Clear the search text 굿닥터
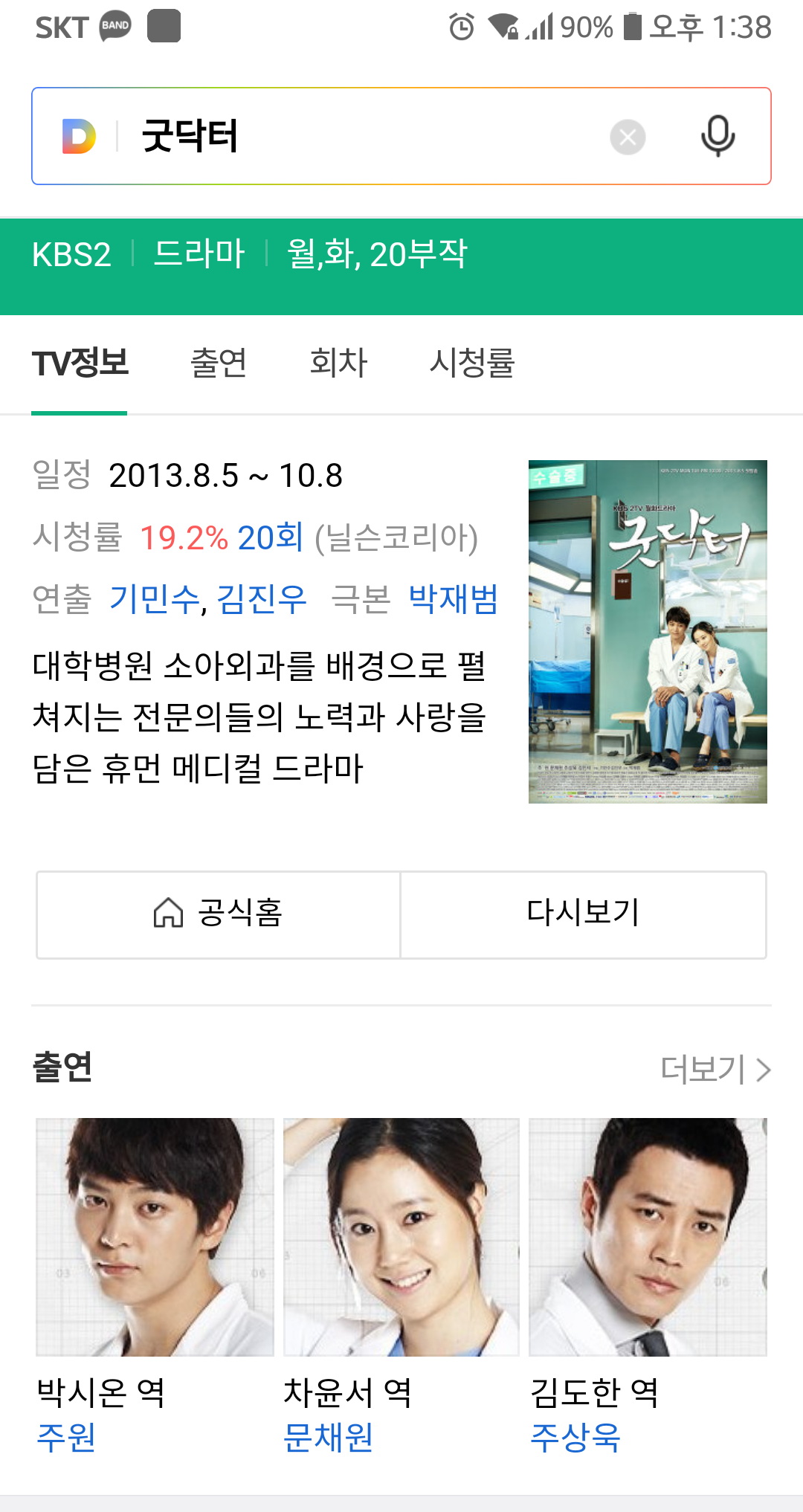803x1512 pixels. [x=628, y=138]
